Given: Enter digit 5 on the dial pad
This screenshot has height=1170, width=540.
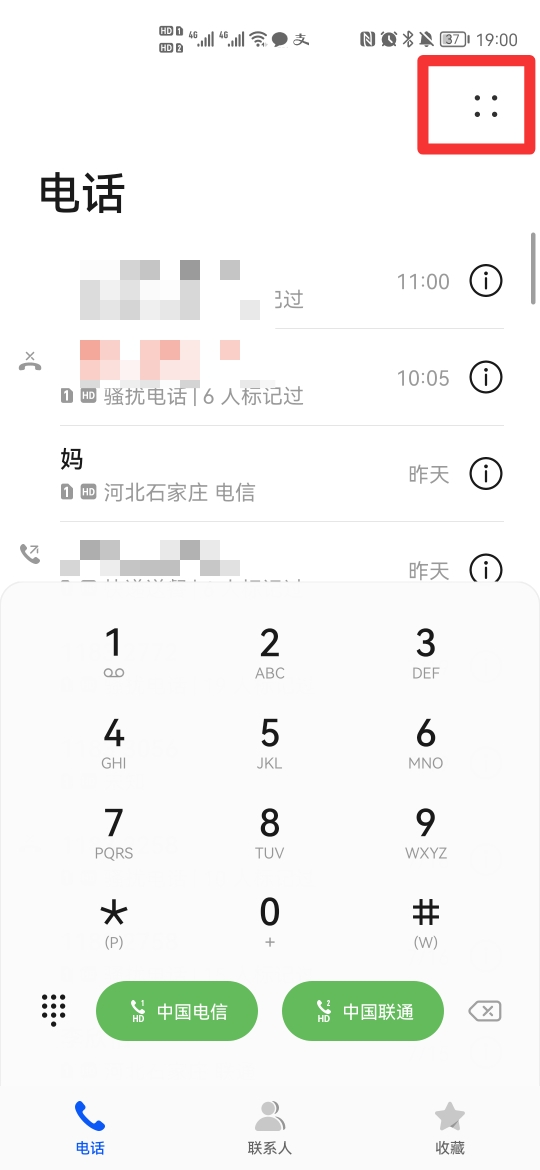Looking at the screenshot, I should tap(269, 741).
